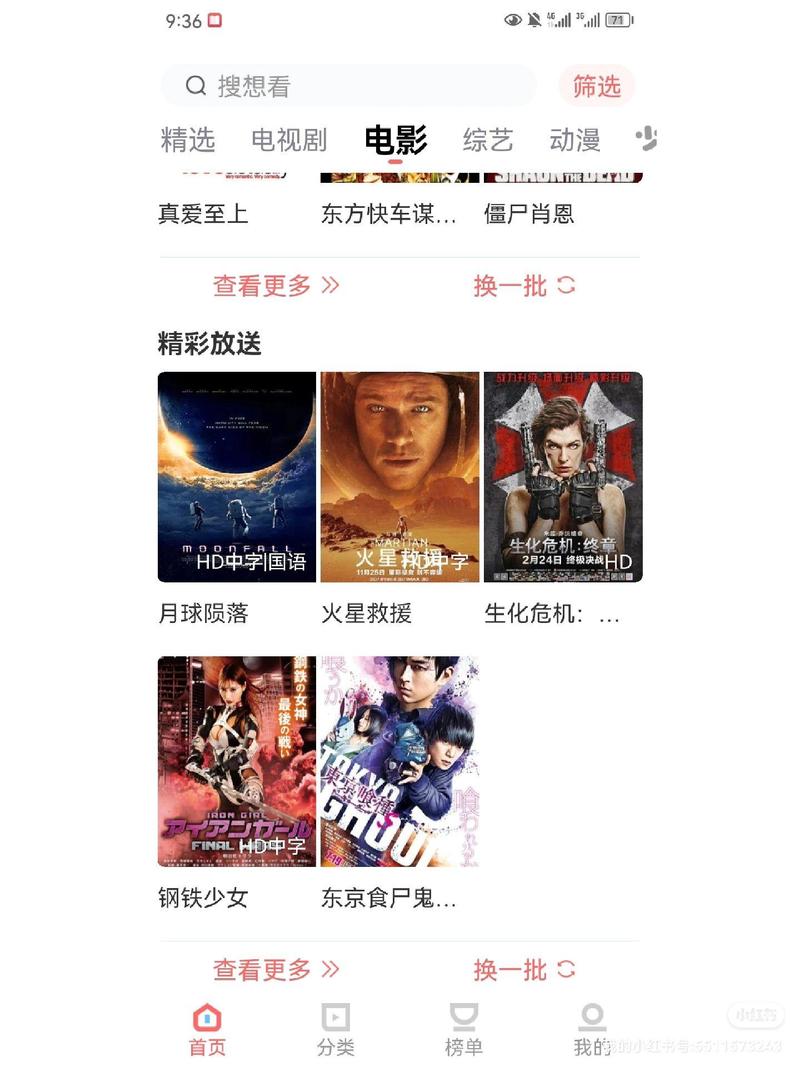The width and height of the screenshot is (800, 1067).
Task: Switch to the 我的 bottom tab
Action: pos(592,1030)
